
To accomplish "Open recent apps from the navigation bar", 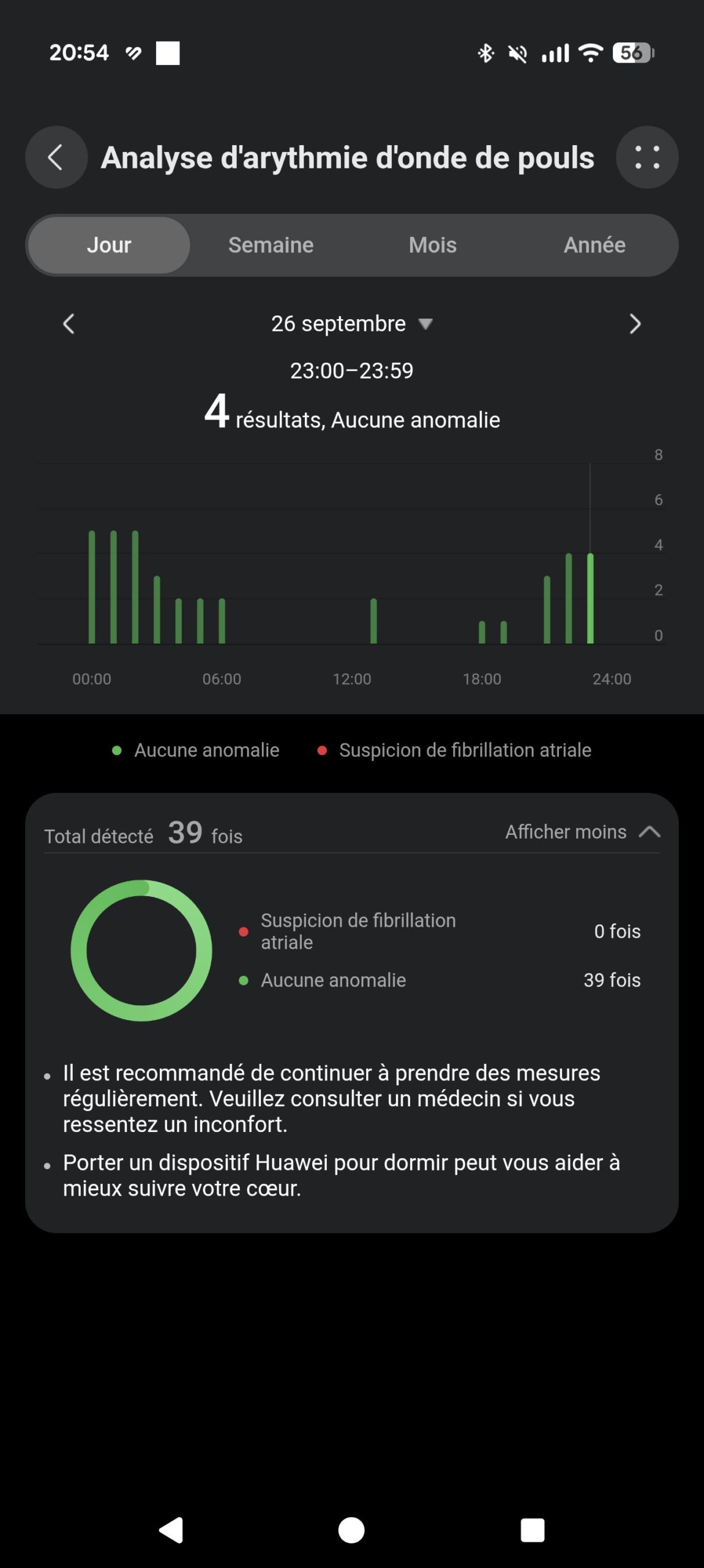I will [x=532, y=1530].
